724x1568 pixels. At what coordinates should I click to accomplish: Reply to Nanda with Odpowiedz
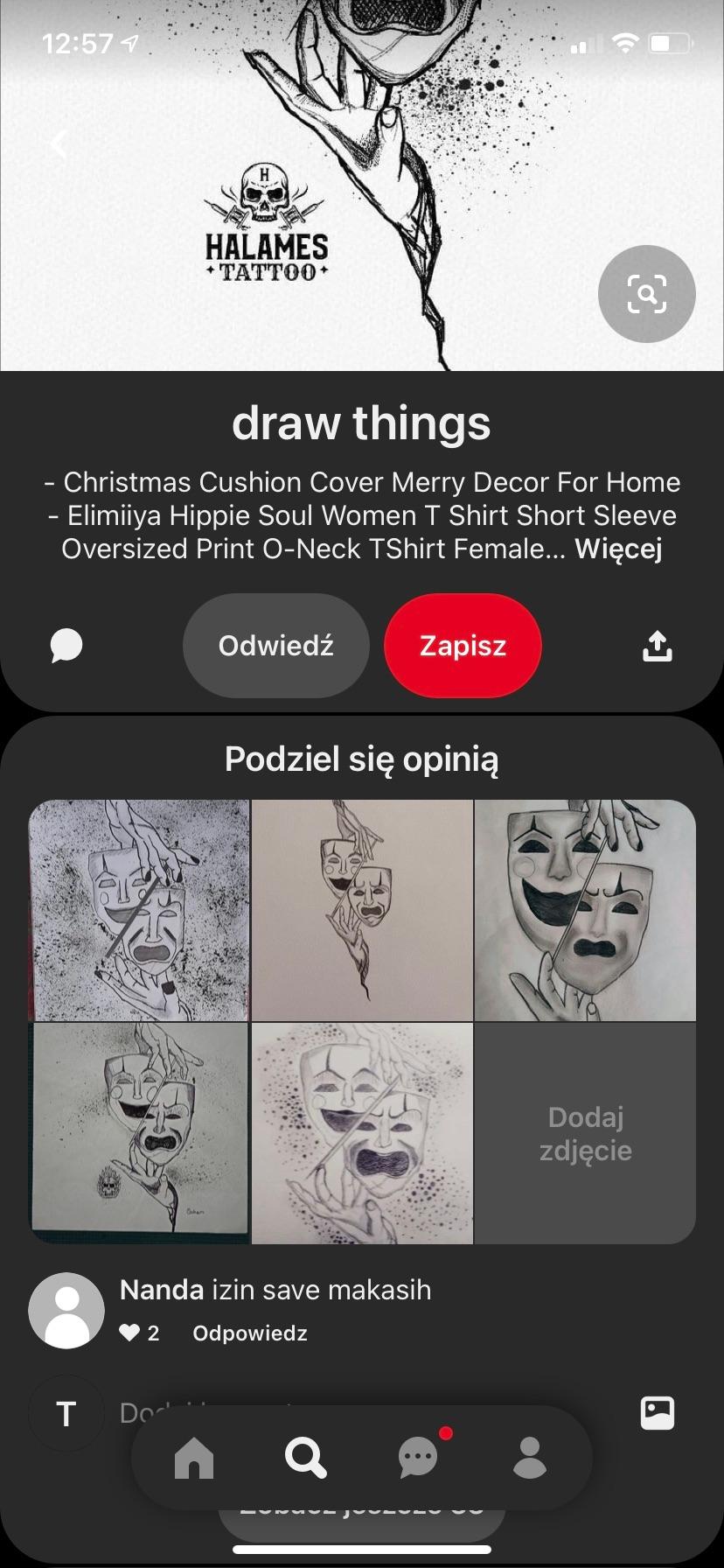click(x=250, y=1333)
